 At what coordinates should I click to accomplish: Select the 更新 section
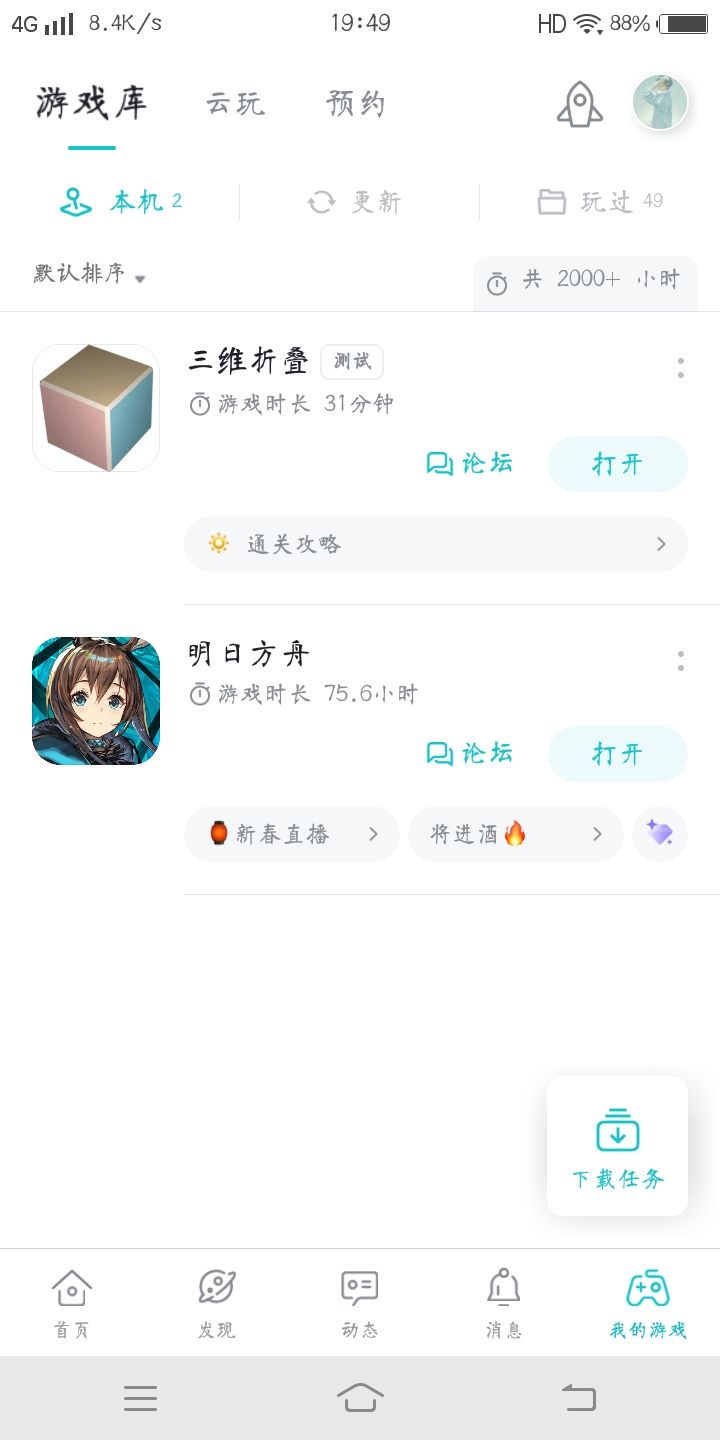(x=355, y=202)
